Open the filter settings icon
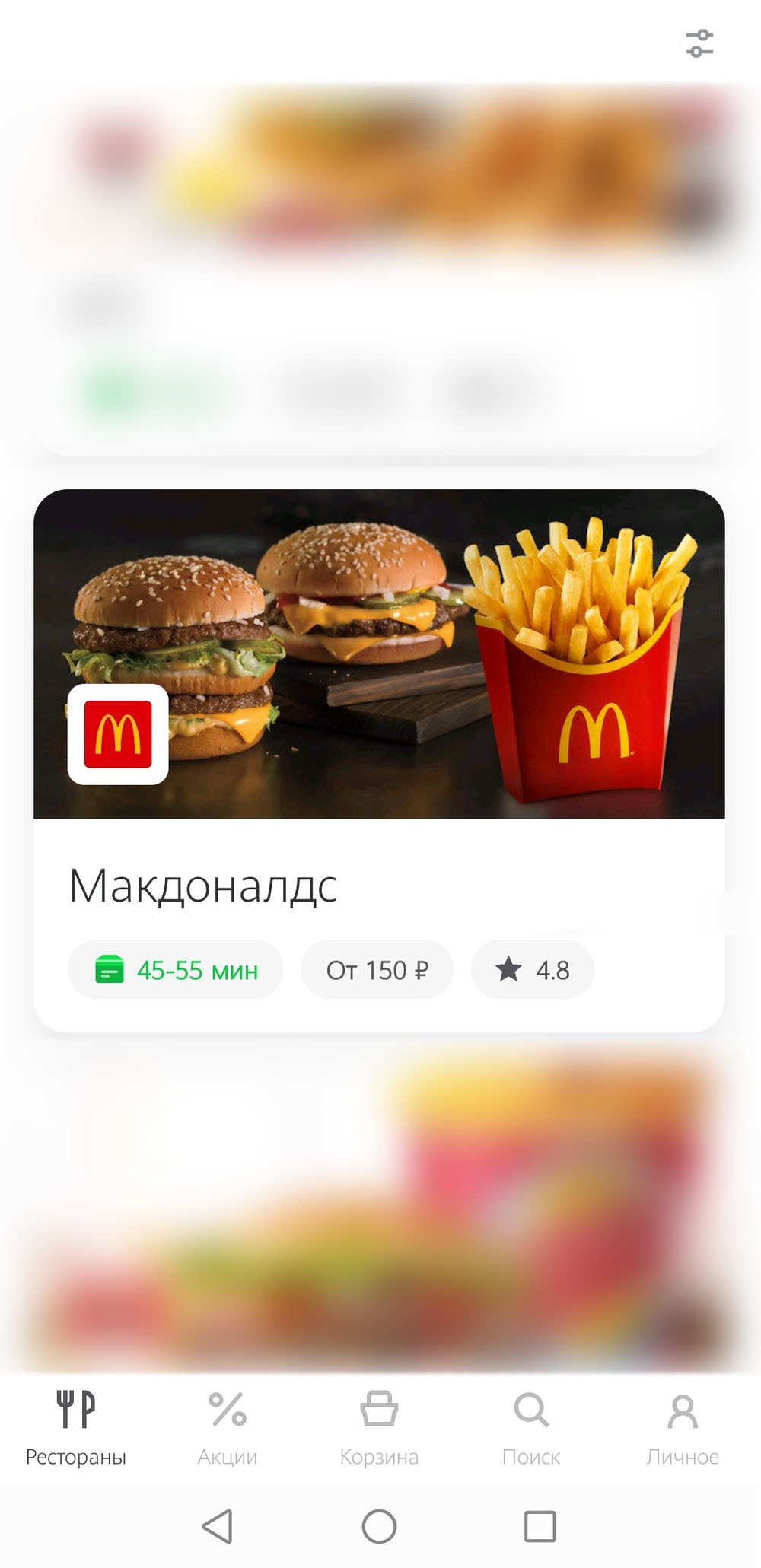Viewport: 761px width, 1568px height. pyautogui.click(x=699, y=43)
